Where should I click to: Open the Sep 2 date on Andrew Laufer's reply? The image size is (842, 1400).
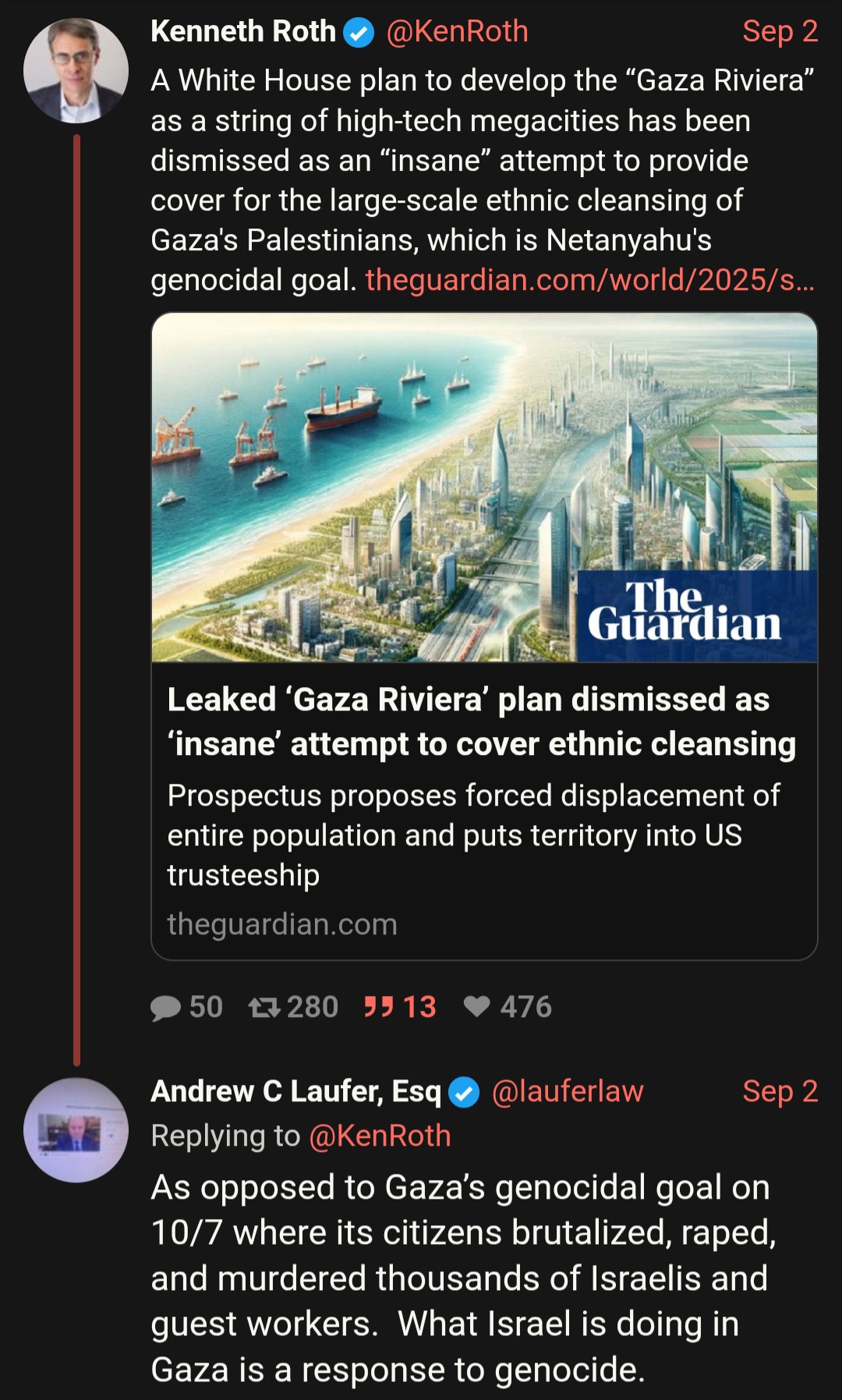coord(780,1092)
